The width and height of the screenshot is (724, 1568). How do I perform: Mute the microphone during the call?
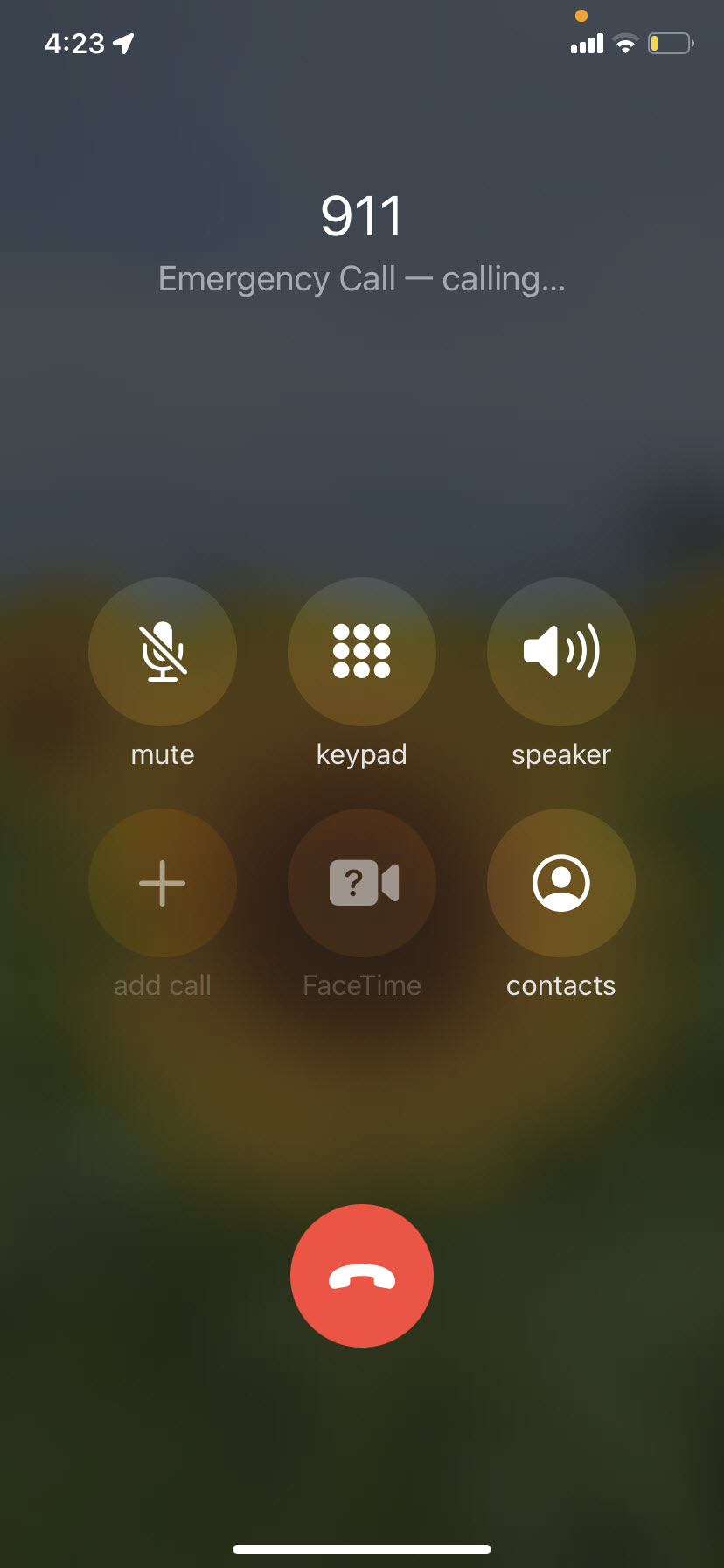163,652
